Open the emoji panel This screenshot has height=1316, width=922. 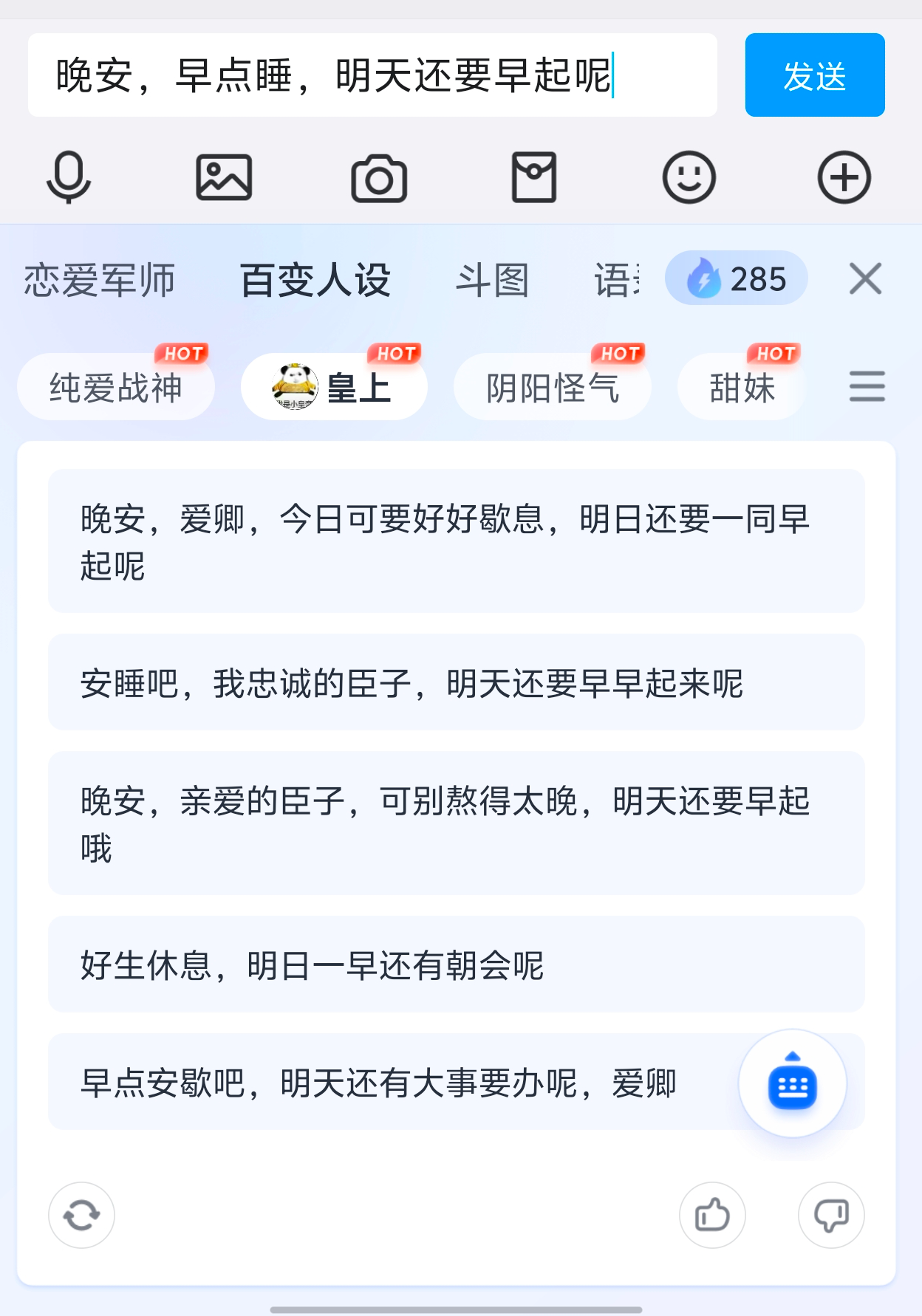[689, 177]
